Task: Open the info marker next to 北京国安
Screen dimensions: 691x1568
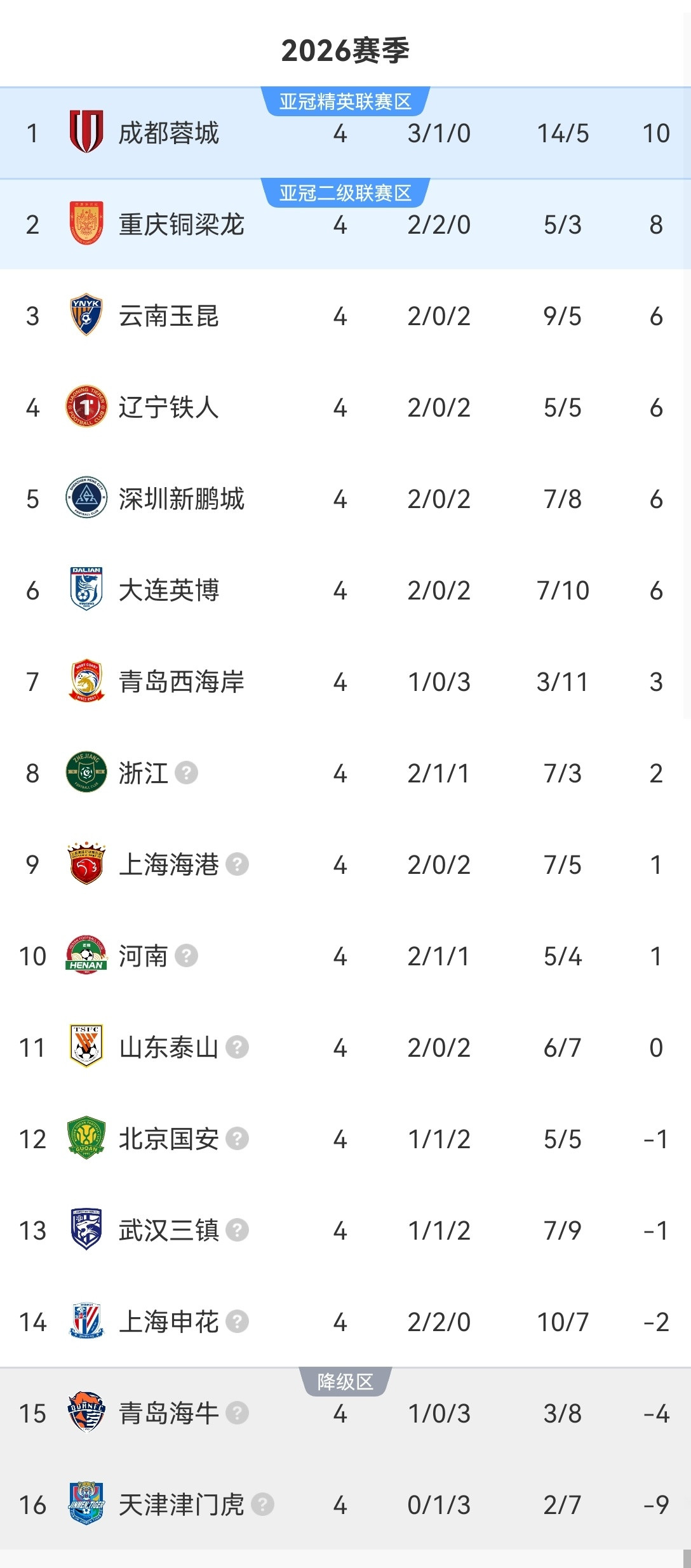Action: coord(238,1140)
